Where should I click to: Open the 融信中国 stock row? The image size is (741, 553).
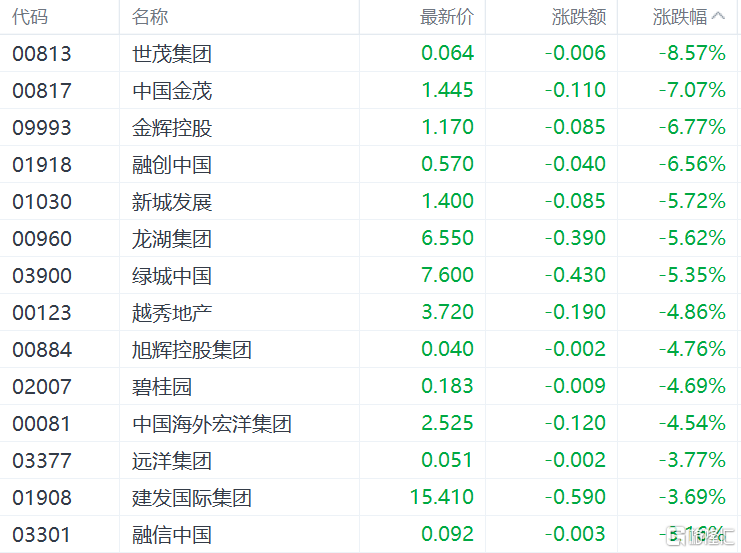[x=370, y=534]
